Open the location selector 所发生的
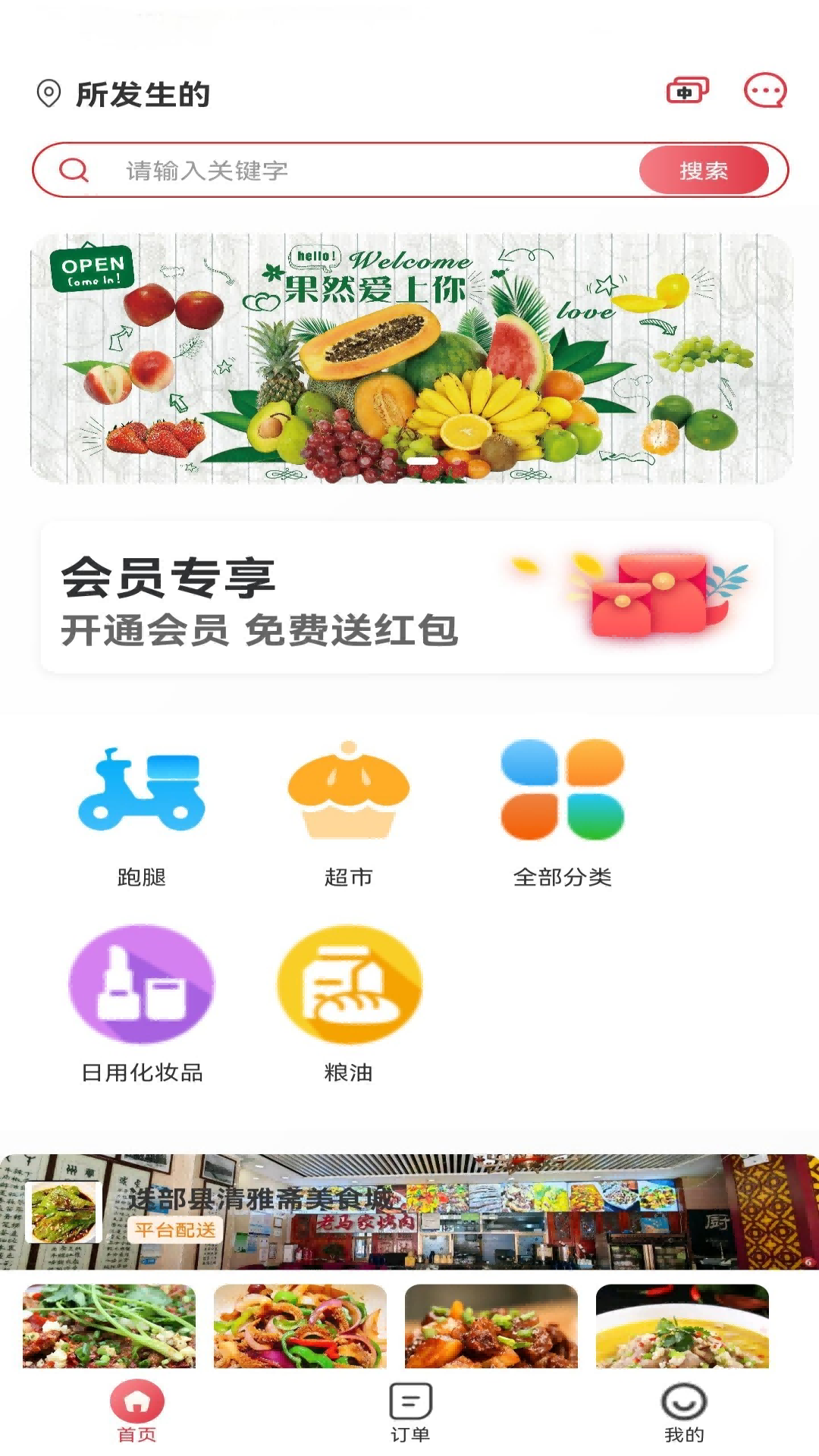Viewport: 819px width, 1456px height. [x=125, y=94]
